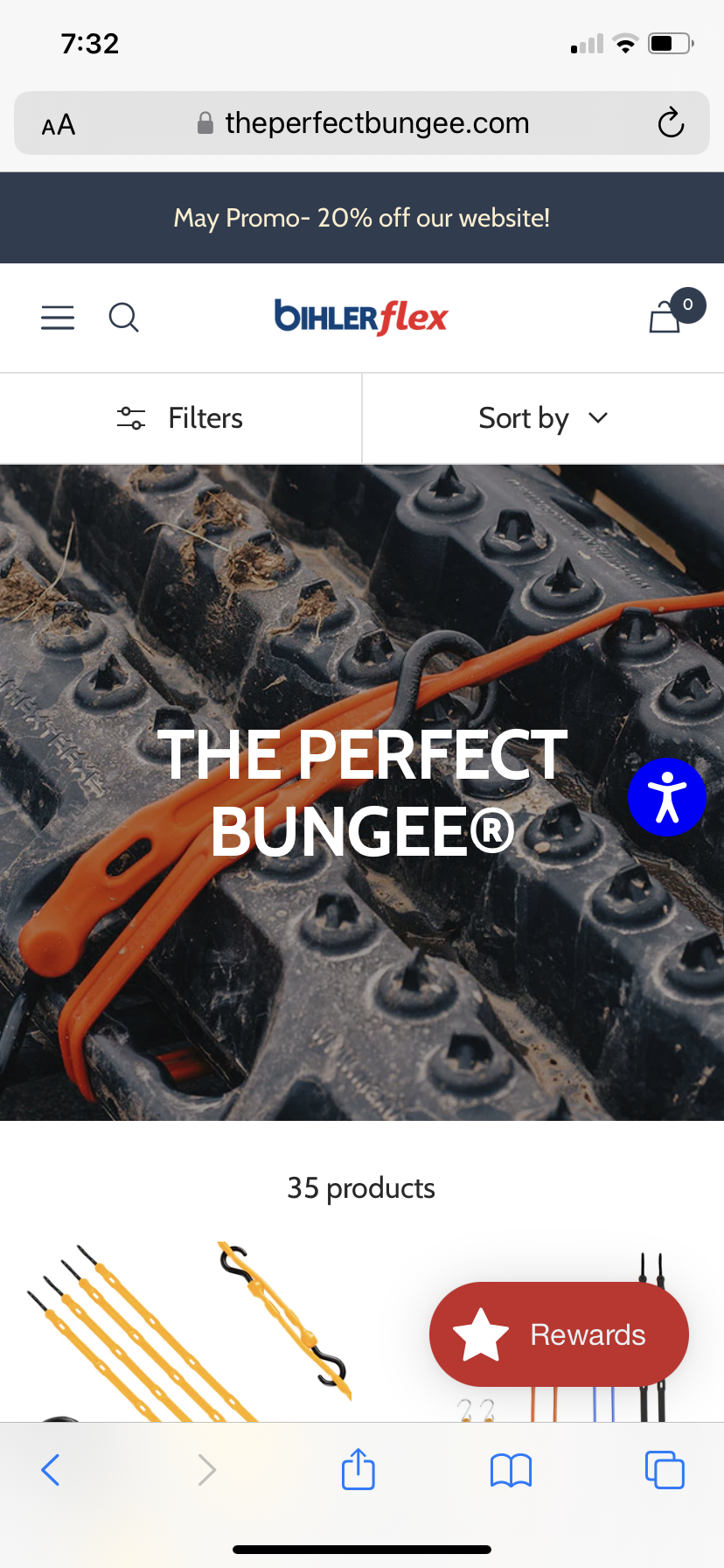
Task: Expand the Sort by dropdown
Action: click(543, 418)
